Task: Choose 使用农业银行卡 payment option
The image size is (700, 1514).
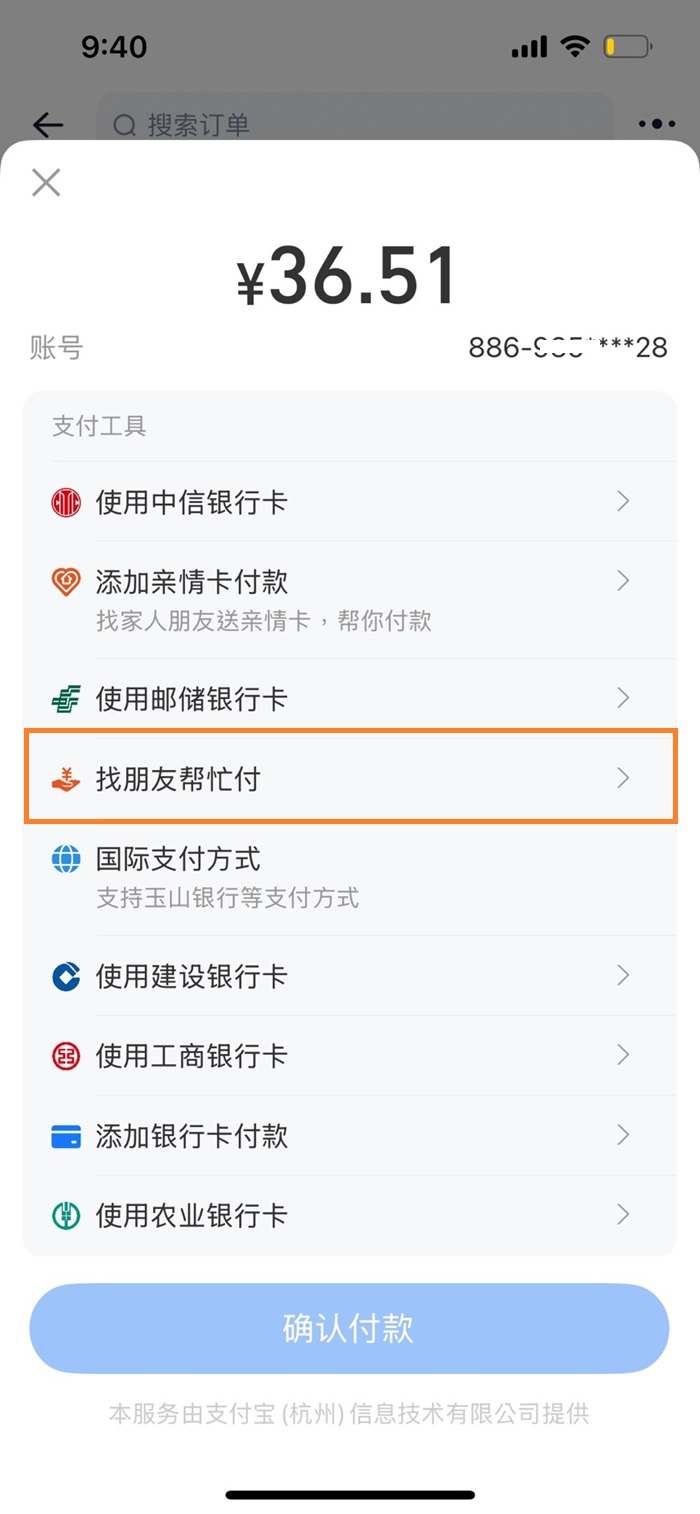Action: (350, 1215)
